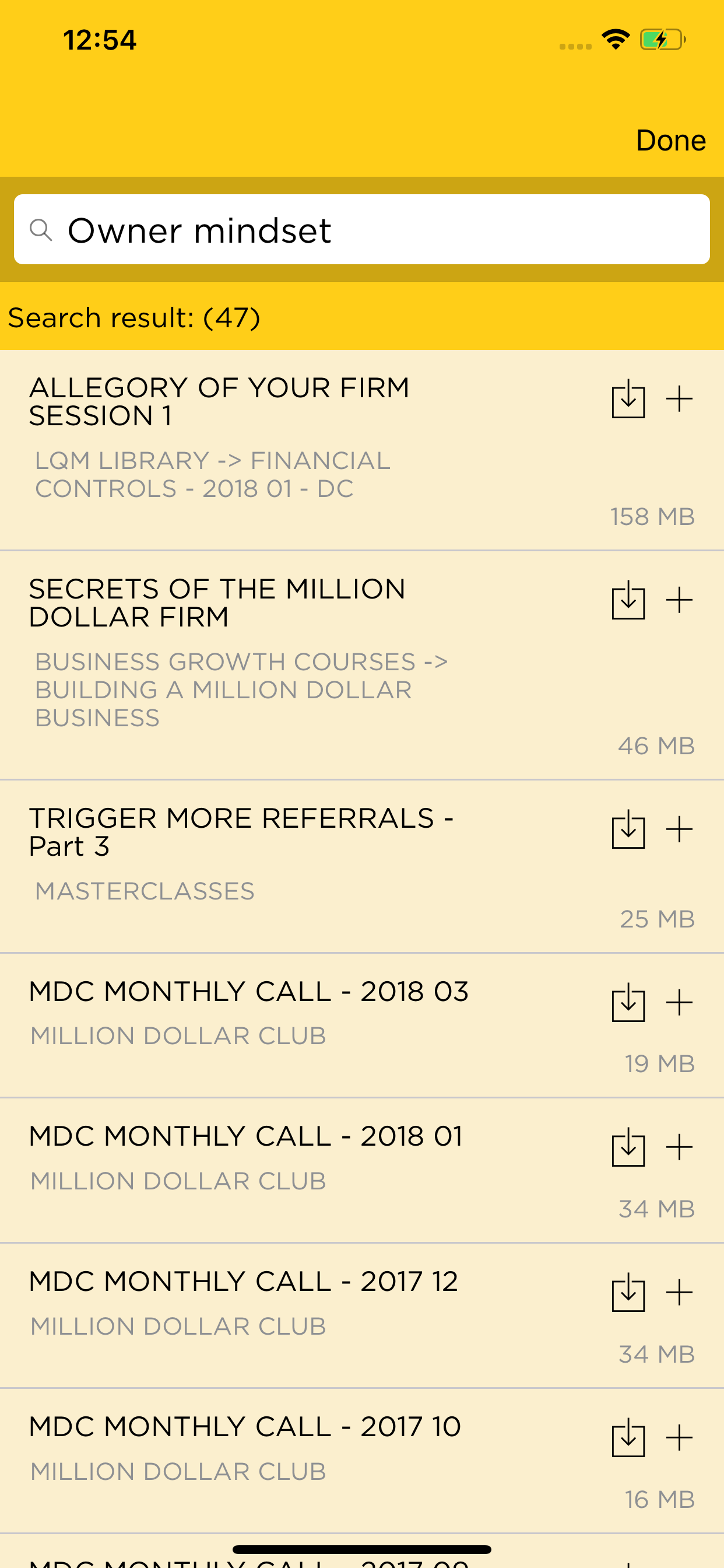Download Trigger More Referrals Part 3
This screenshot has width=724, height=1568.
628,829
